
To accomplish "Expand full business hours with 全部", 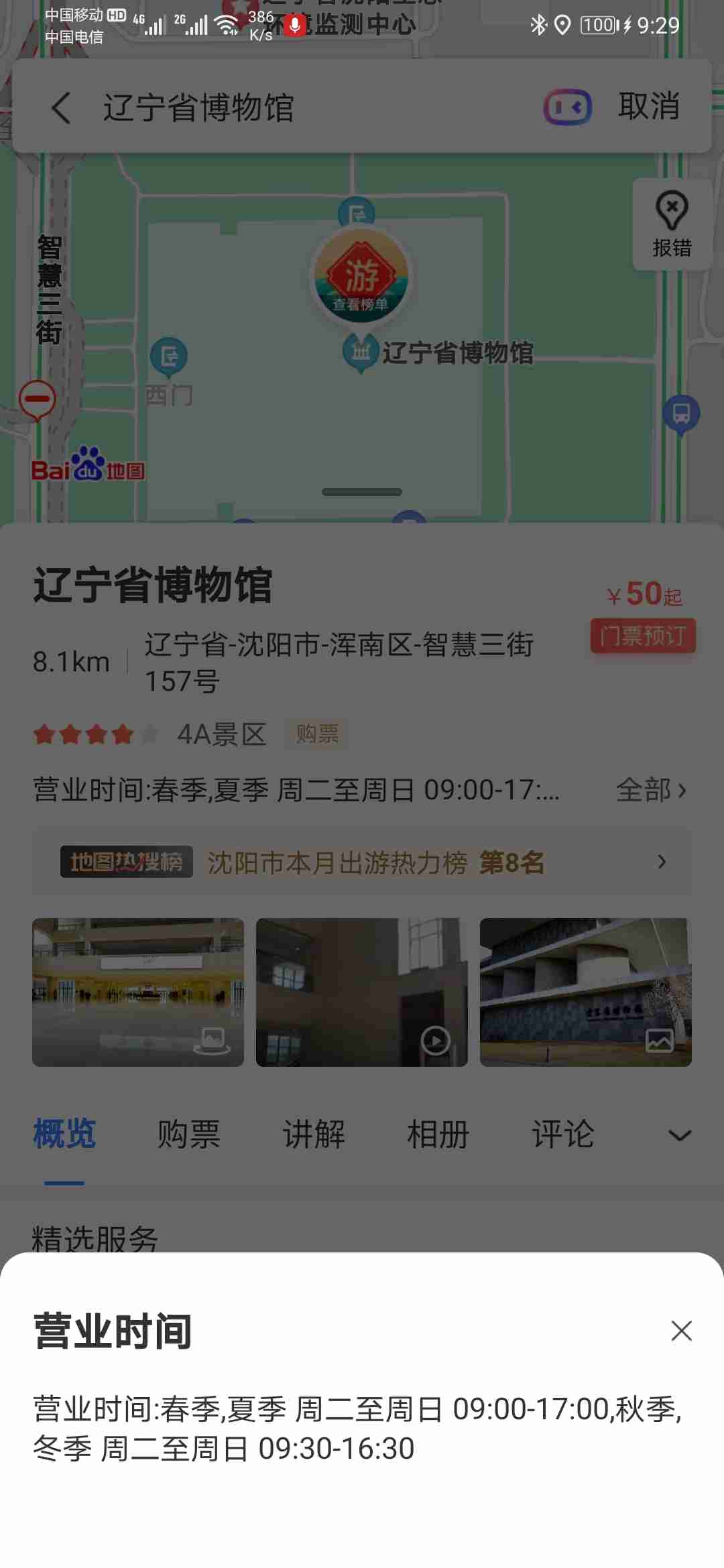I will click(x=651, y=791).
